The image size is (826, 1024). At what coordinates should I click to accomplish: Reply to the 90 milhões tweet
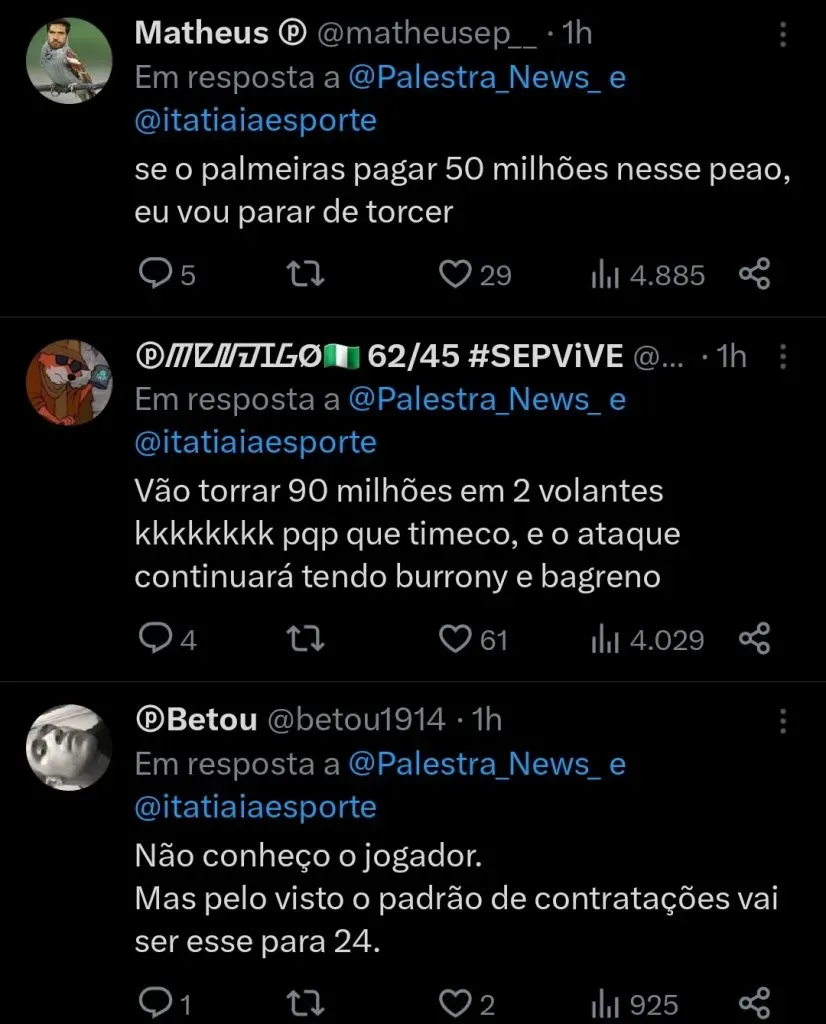(x=155, y=638)
